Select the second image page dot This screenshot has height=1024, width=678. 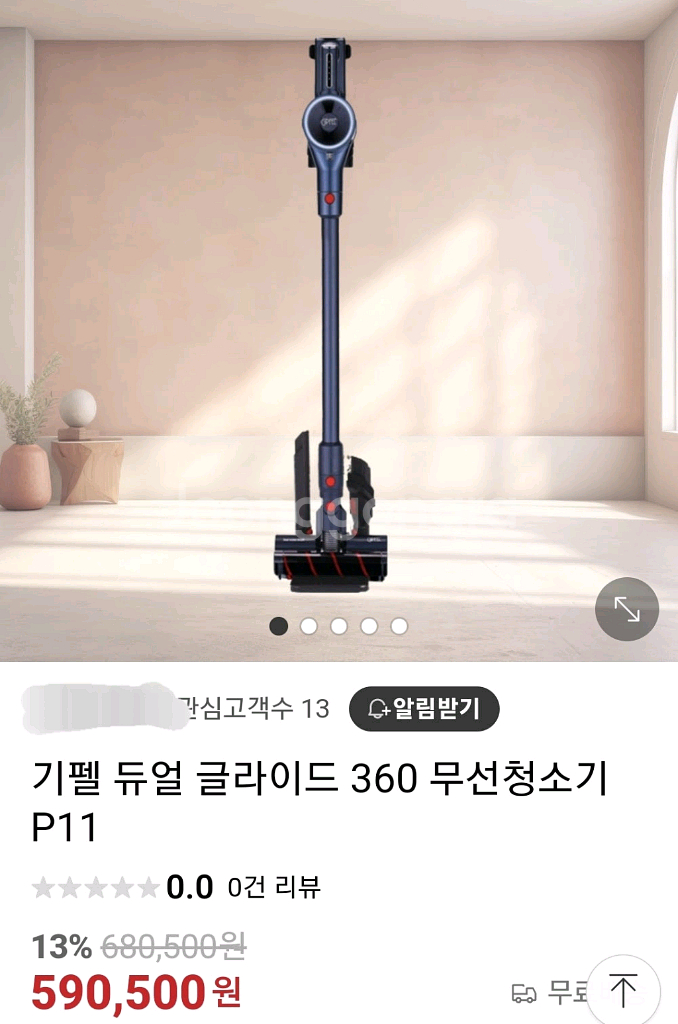click(x=309, y=626)
